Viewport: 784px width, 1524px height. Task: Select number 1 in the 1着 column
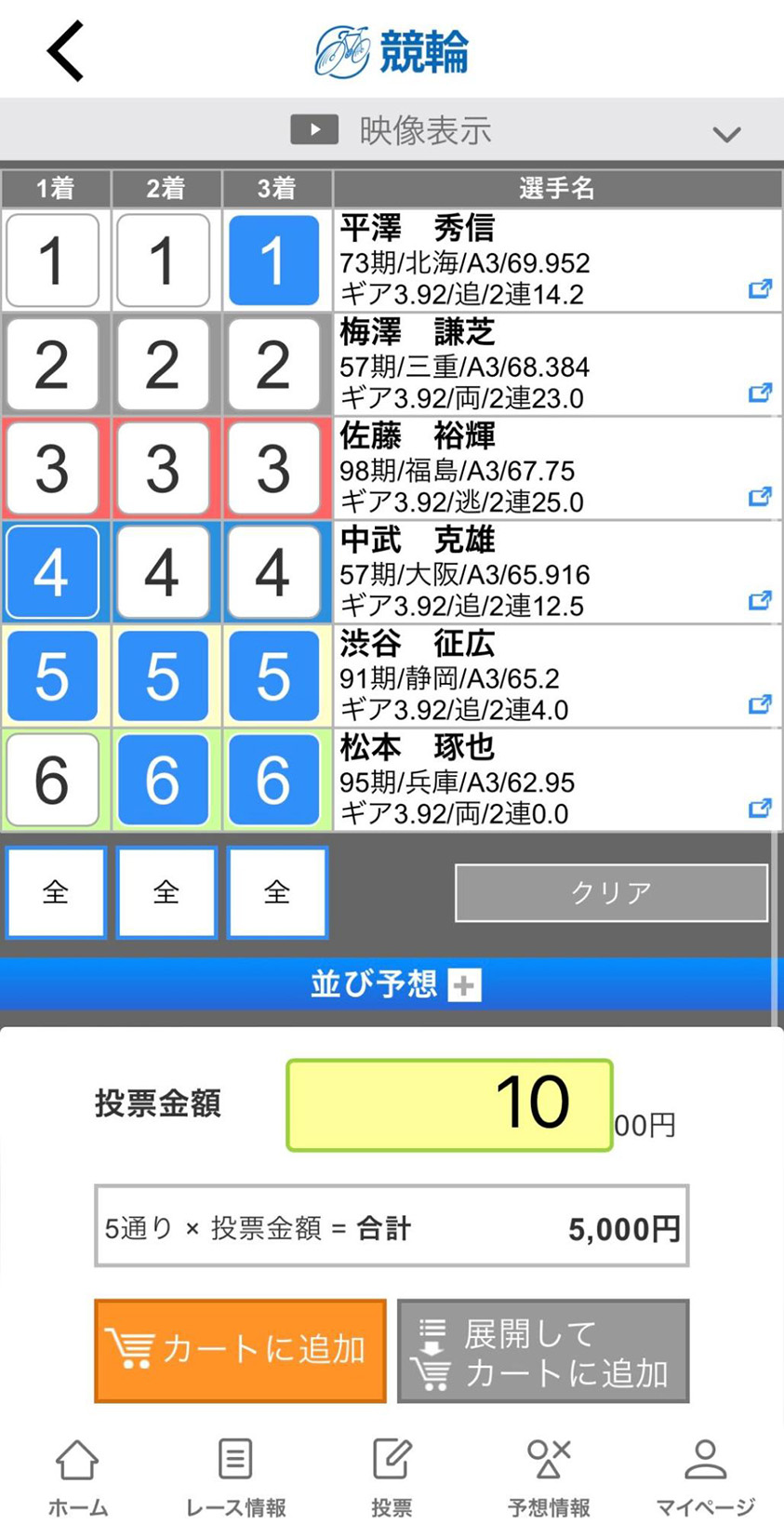pos(52,261)
